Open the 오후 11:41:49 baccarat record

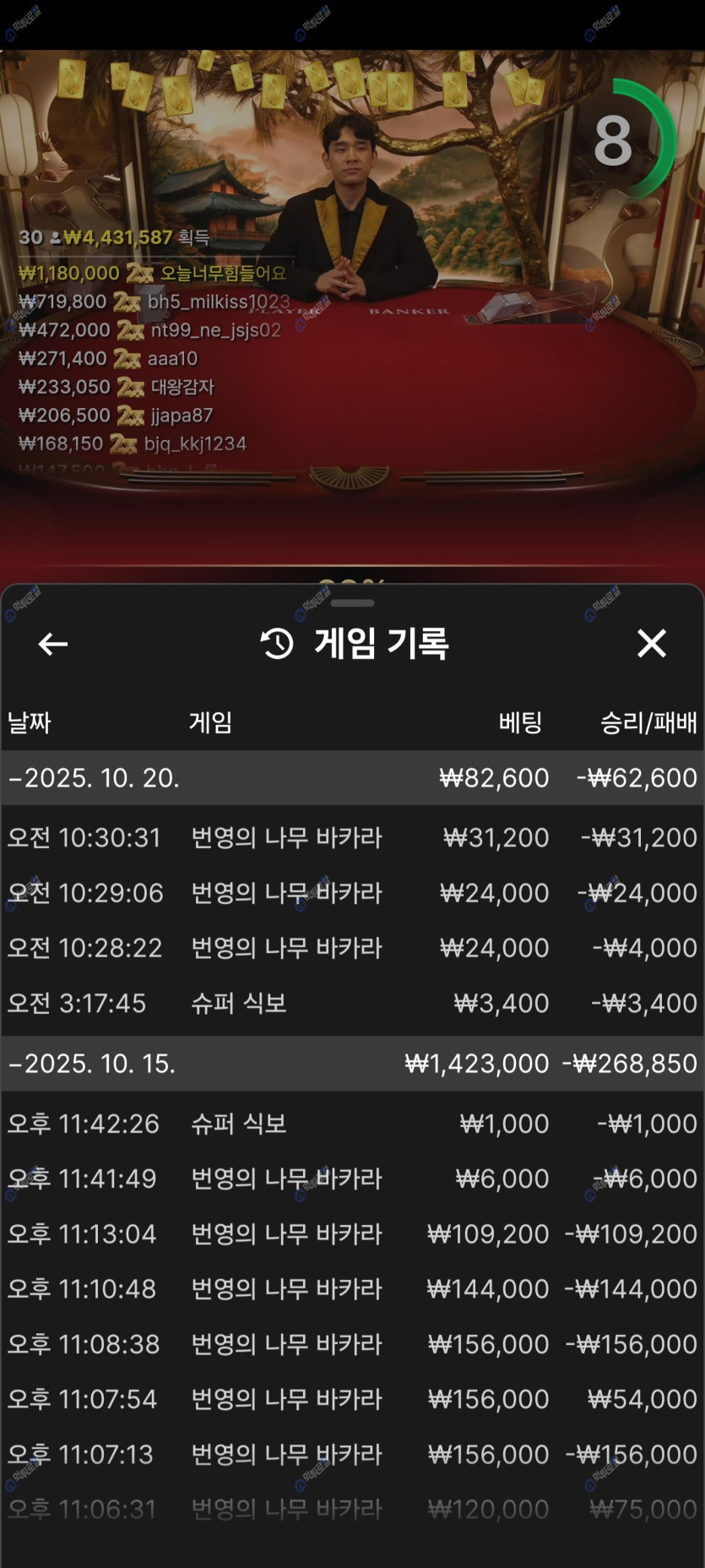(x=352, y=1179)
